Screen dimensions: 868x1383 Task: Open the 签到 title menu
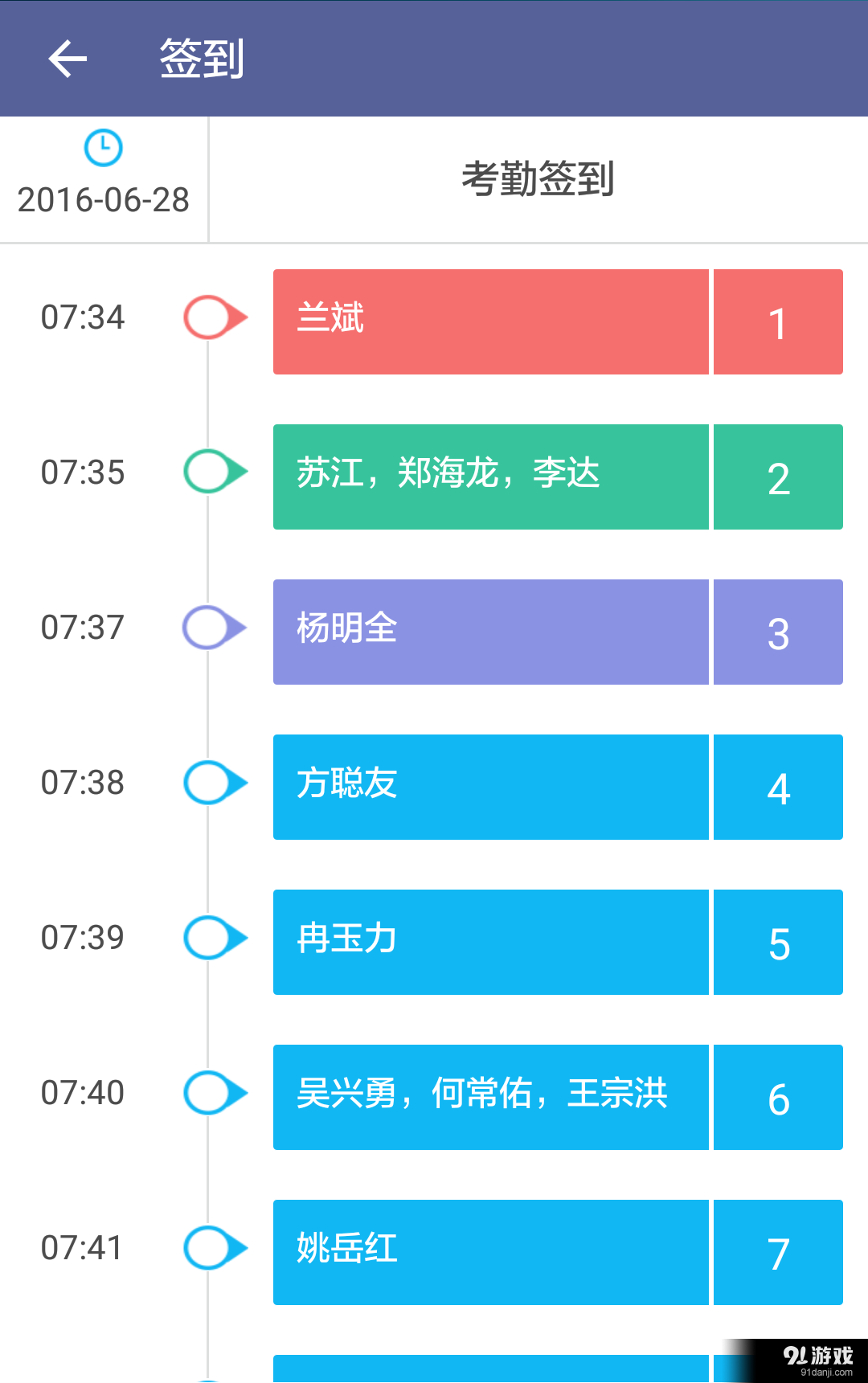[201, 58]
